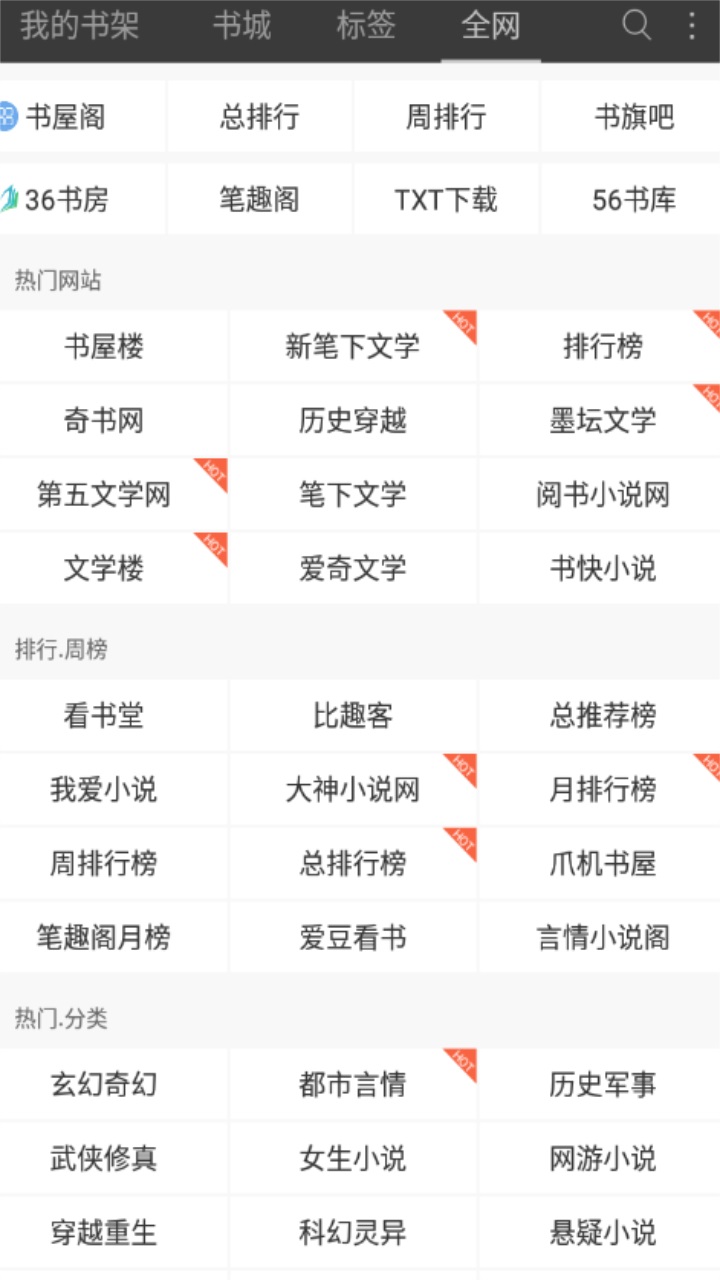Switch to the 书城 tab
Image resolution: width=720 pixels, height=1280 pixels.
point(240,27)
